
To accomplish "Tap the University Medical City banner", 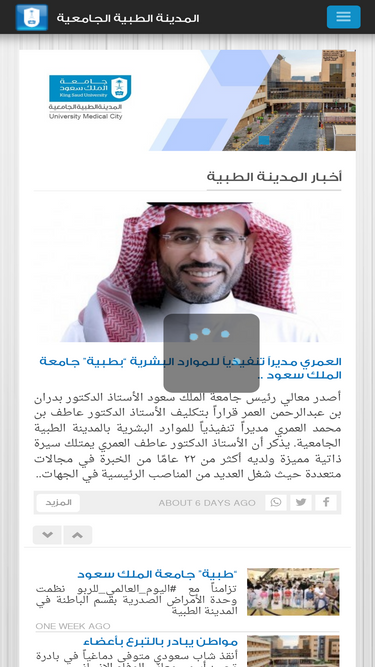I will click(x=188, y=100).
